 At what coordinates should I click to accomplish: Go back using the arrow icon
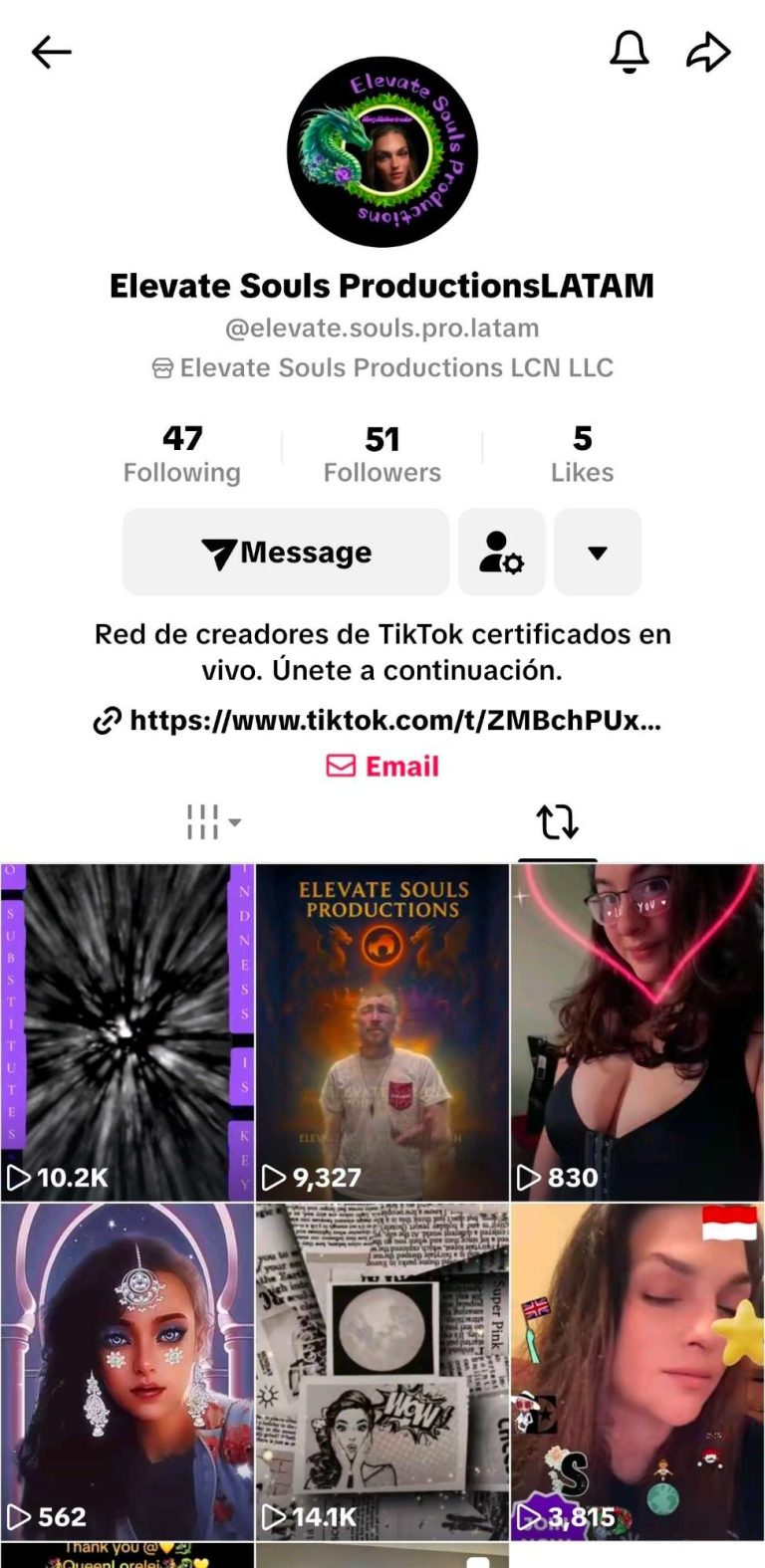coord(52,52)
